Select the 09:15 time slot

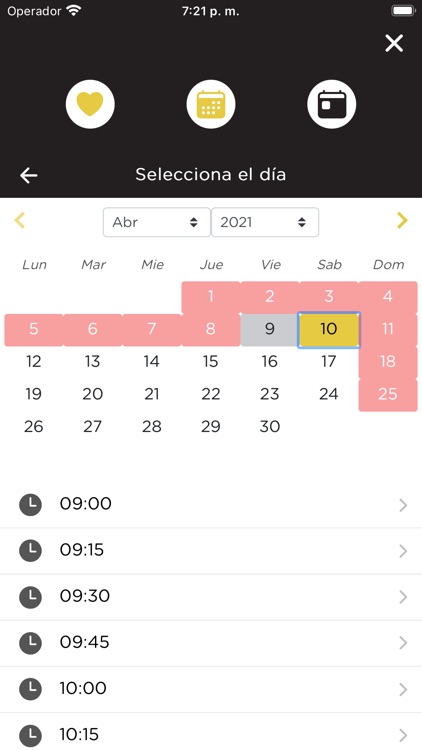click(x=211, y=551)
